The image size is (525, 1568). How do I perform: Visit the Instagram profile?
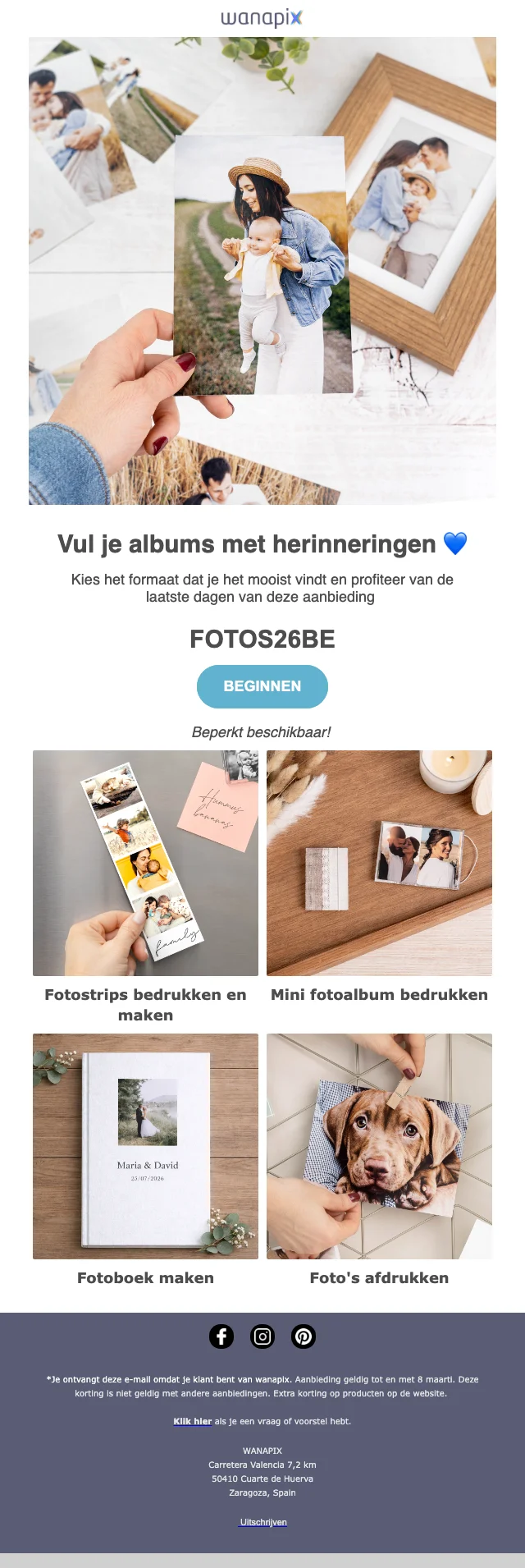coord(262,1336)
